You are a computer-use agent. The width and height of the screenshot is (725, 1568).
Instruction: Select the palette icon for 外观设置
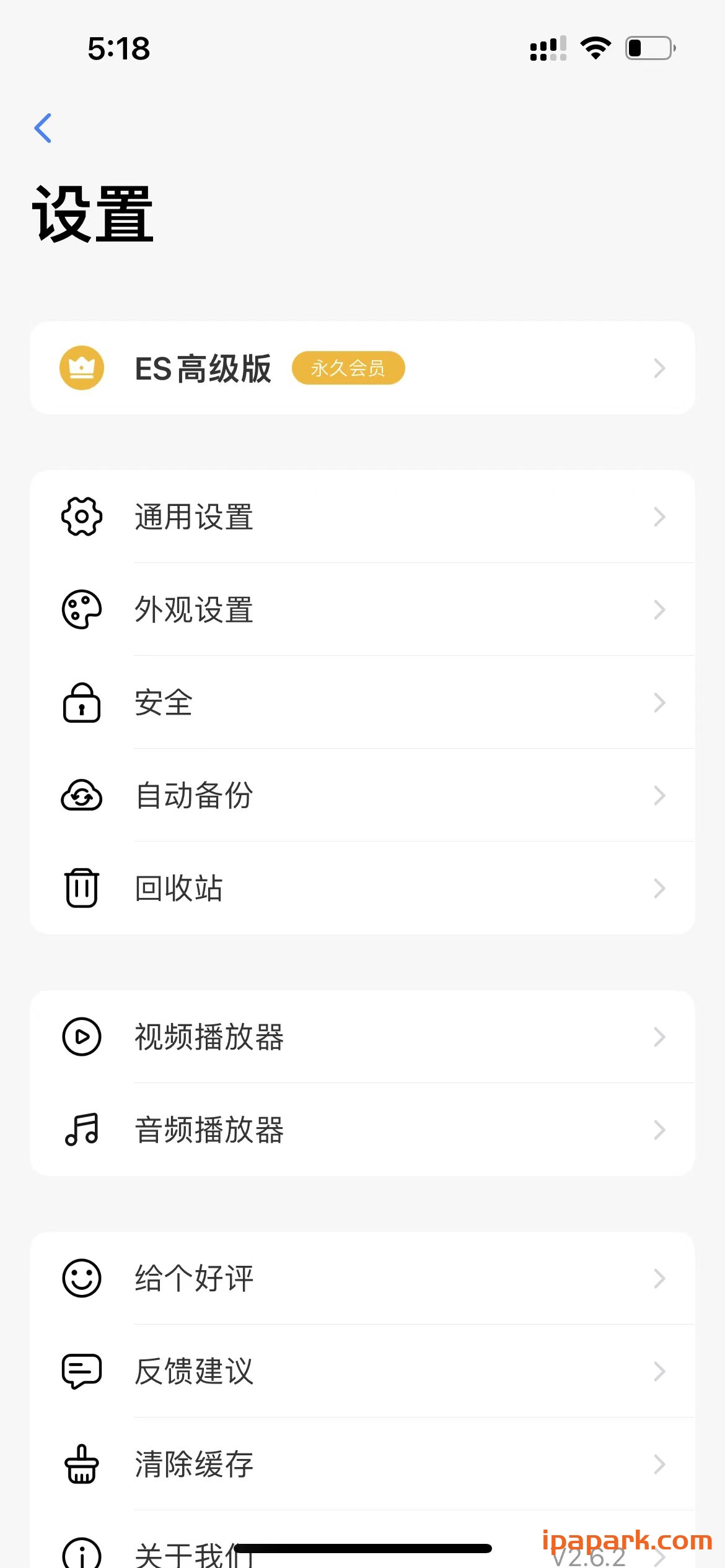[81, 609]
